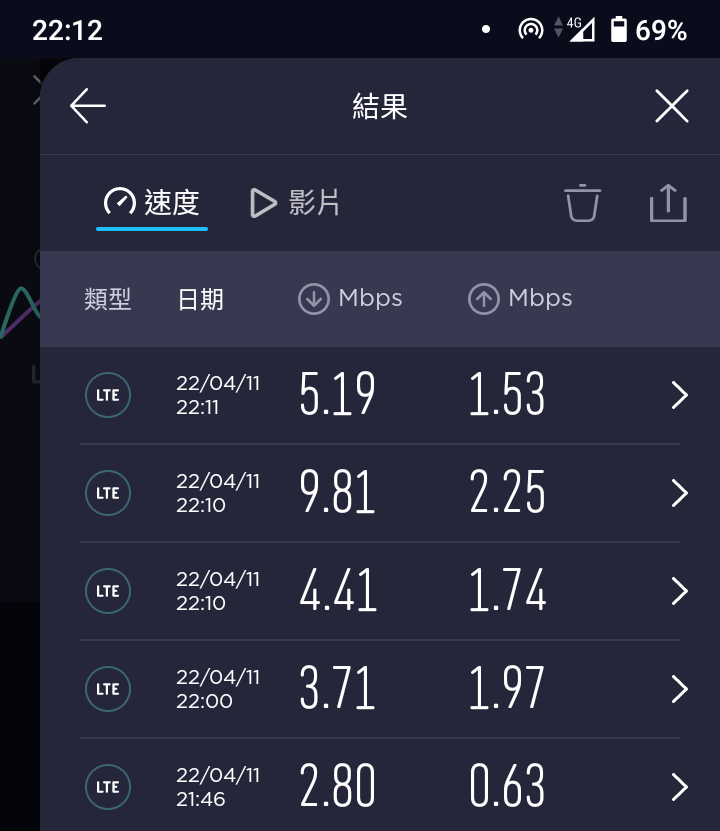Close the 結果 results screen
Screen dimensions: 720x831
[x=671, y=106]
